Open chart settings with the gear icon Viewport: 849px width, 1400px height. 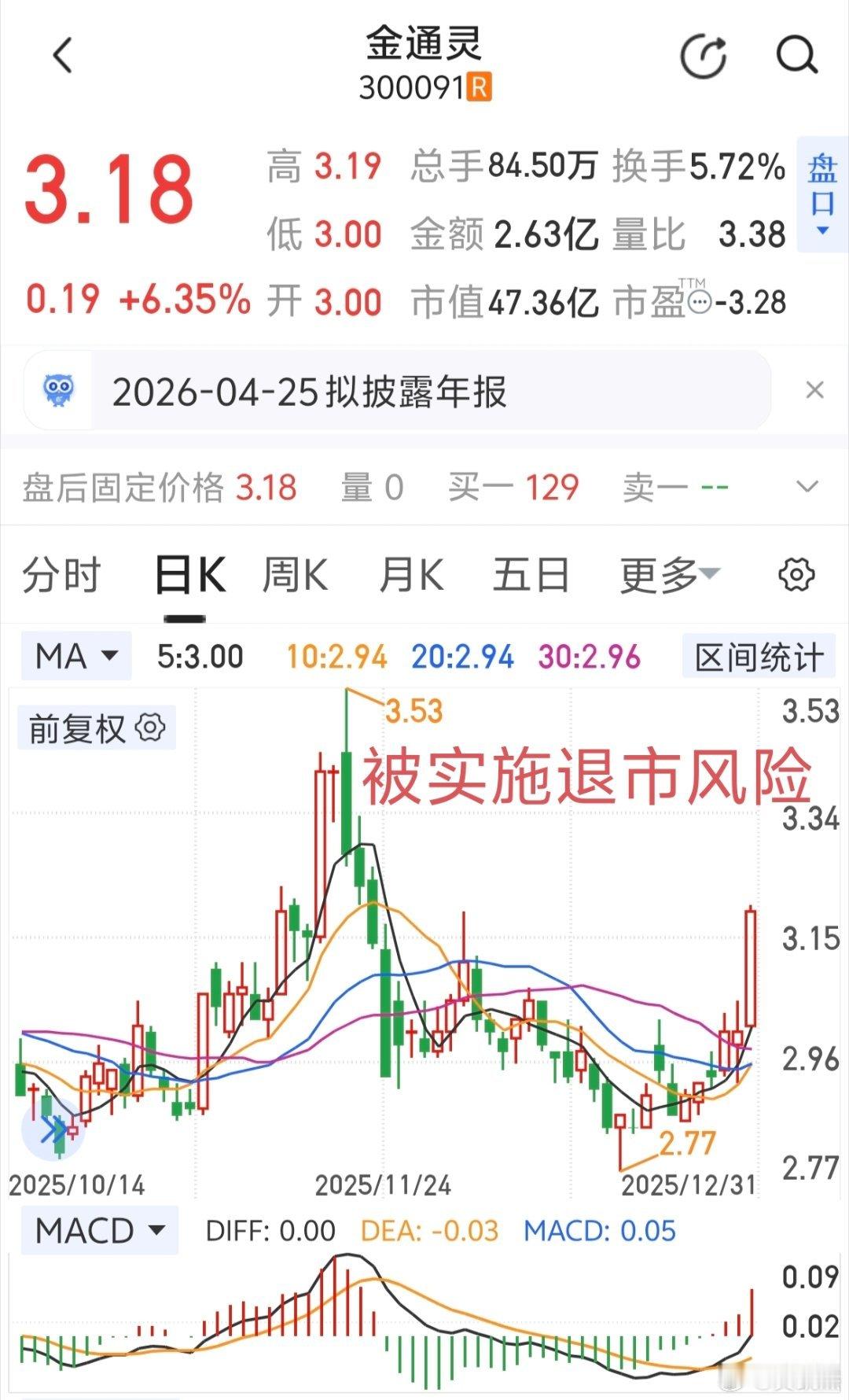[794, 574]
